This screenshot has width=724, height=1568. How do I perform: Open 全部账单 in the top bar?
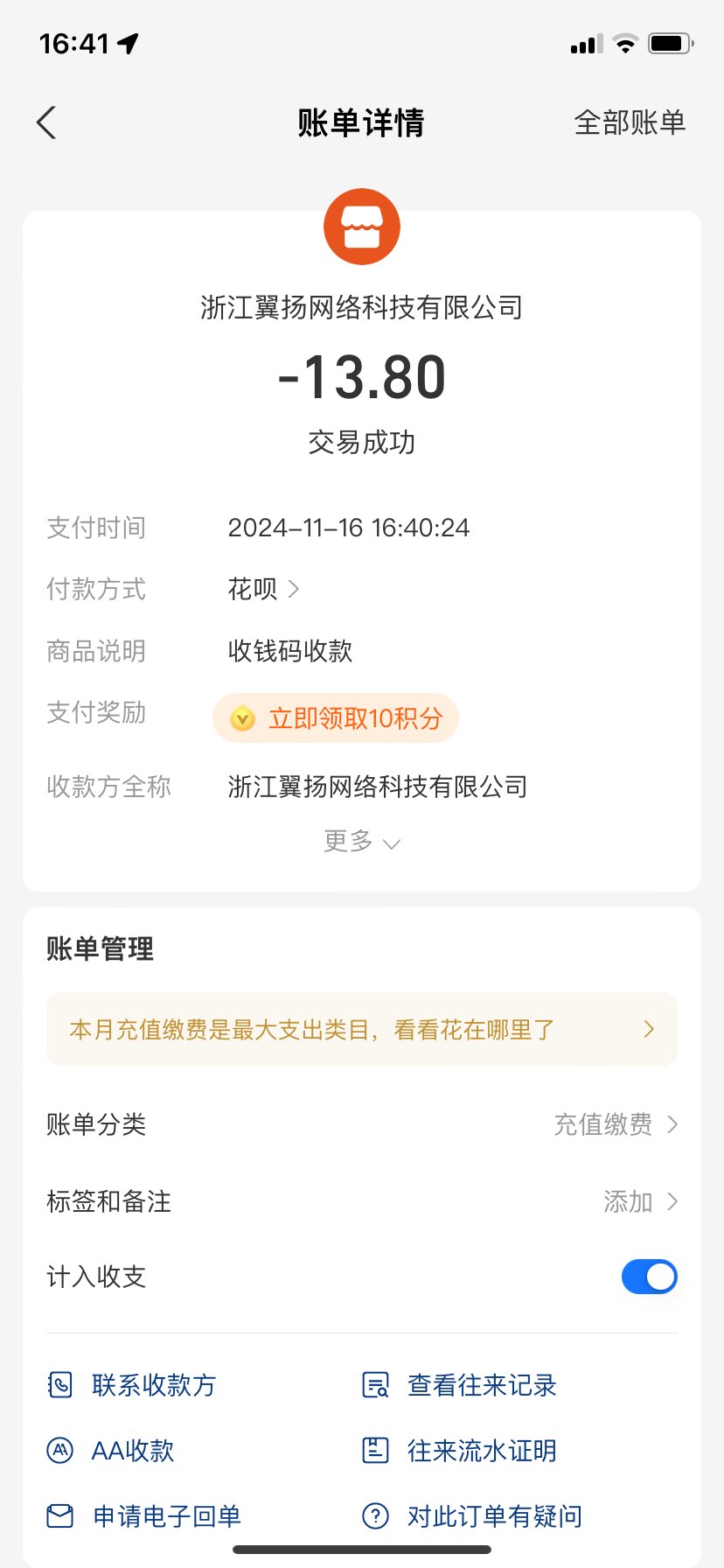coord(630,122)
